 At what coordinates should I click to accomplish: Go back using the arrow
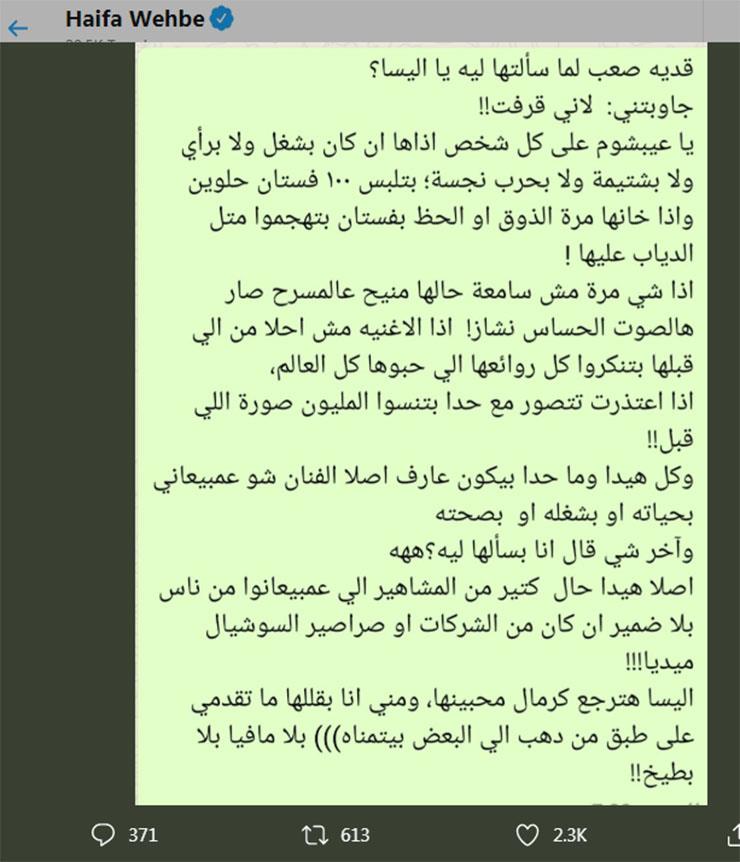coord(19,26)
